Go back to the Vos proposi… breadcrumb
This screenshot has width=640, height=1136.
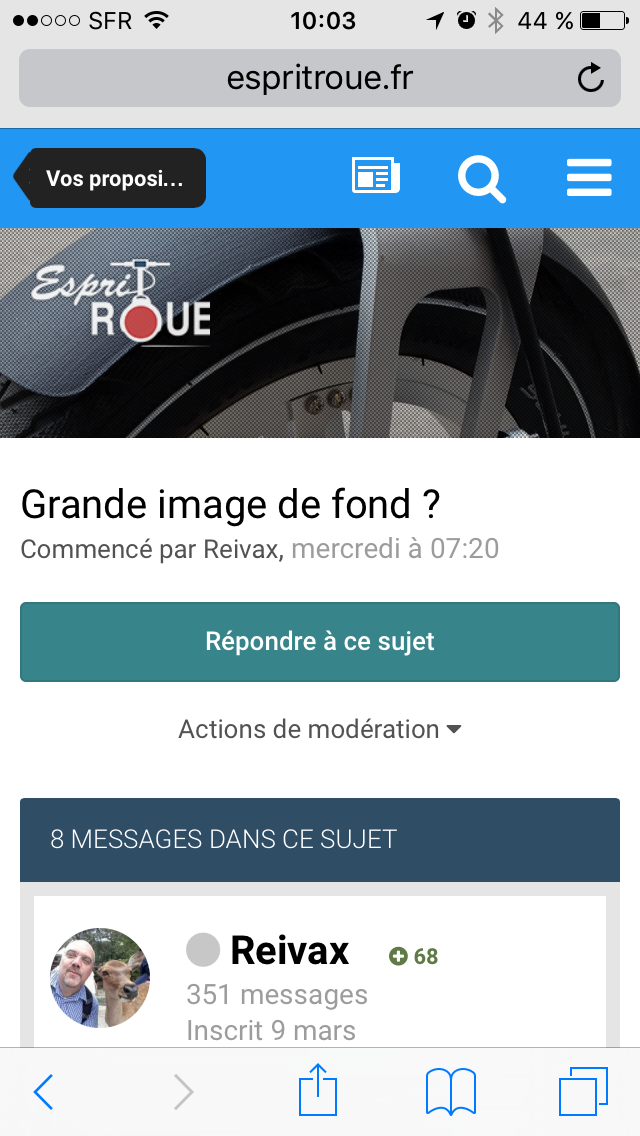110,178
